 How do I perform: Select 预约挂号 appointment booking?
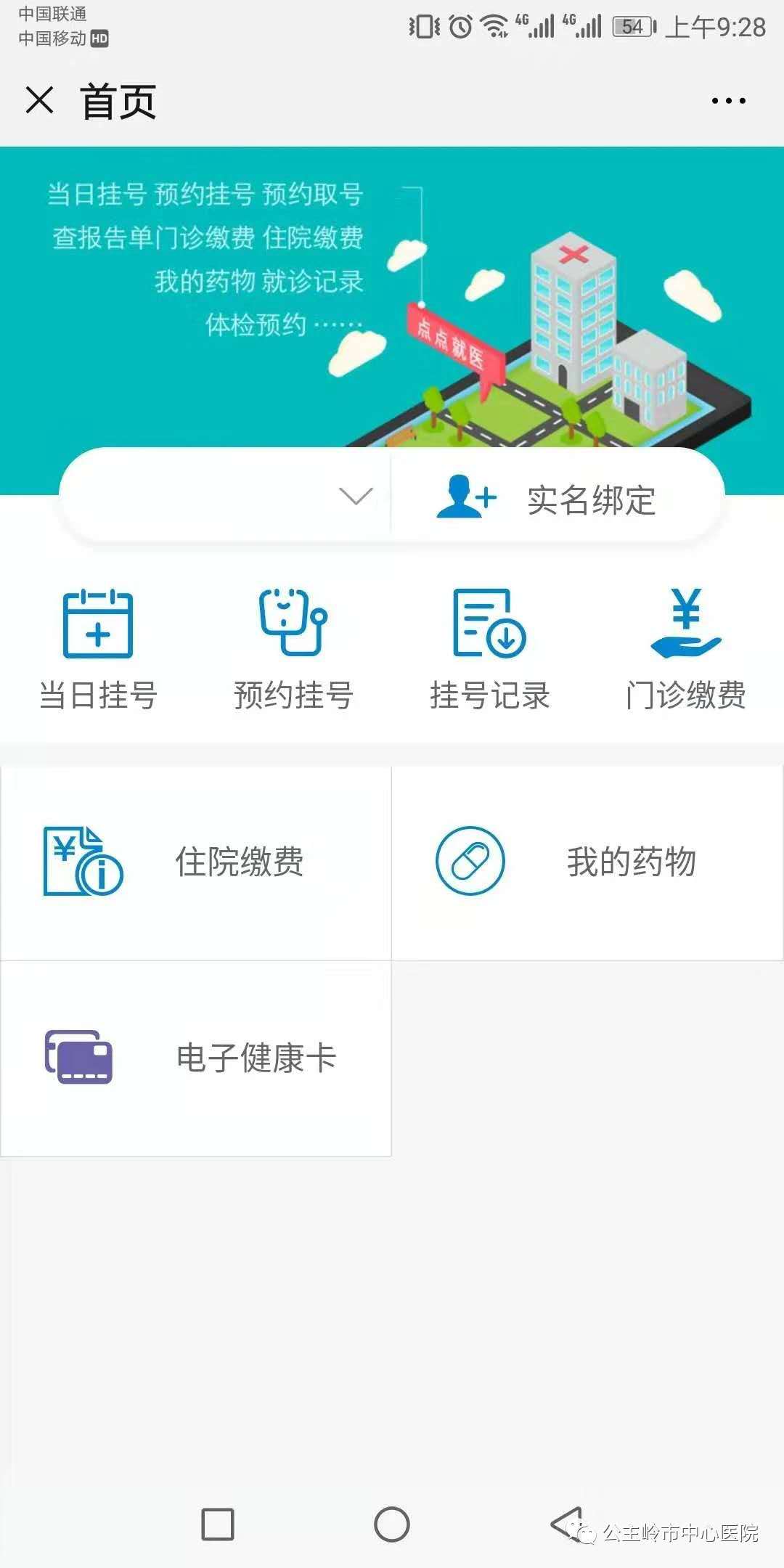click(293, 650)
